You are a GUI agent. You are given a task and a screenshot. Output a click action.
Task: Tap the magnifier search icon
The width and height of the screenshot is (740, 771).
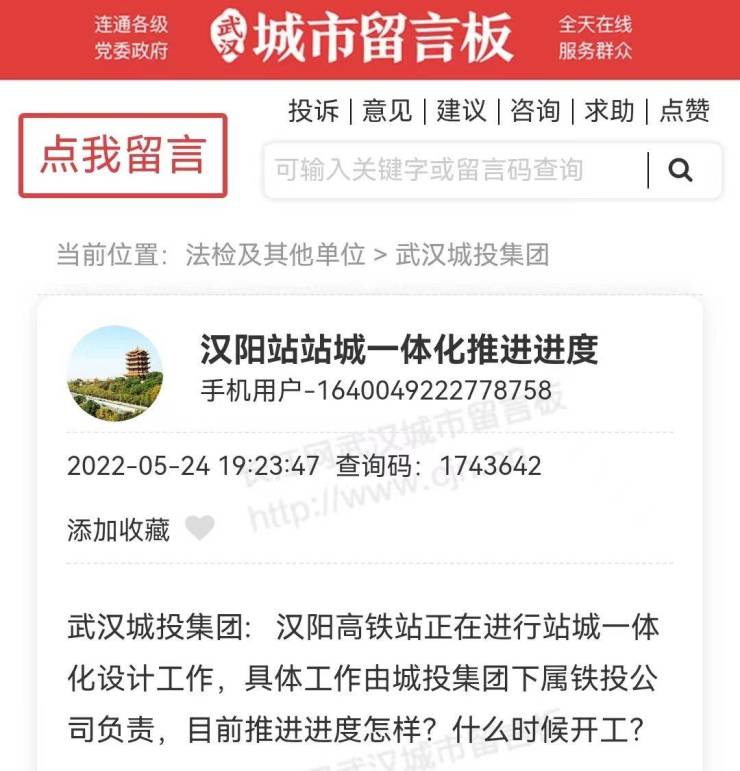(681, 170)
